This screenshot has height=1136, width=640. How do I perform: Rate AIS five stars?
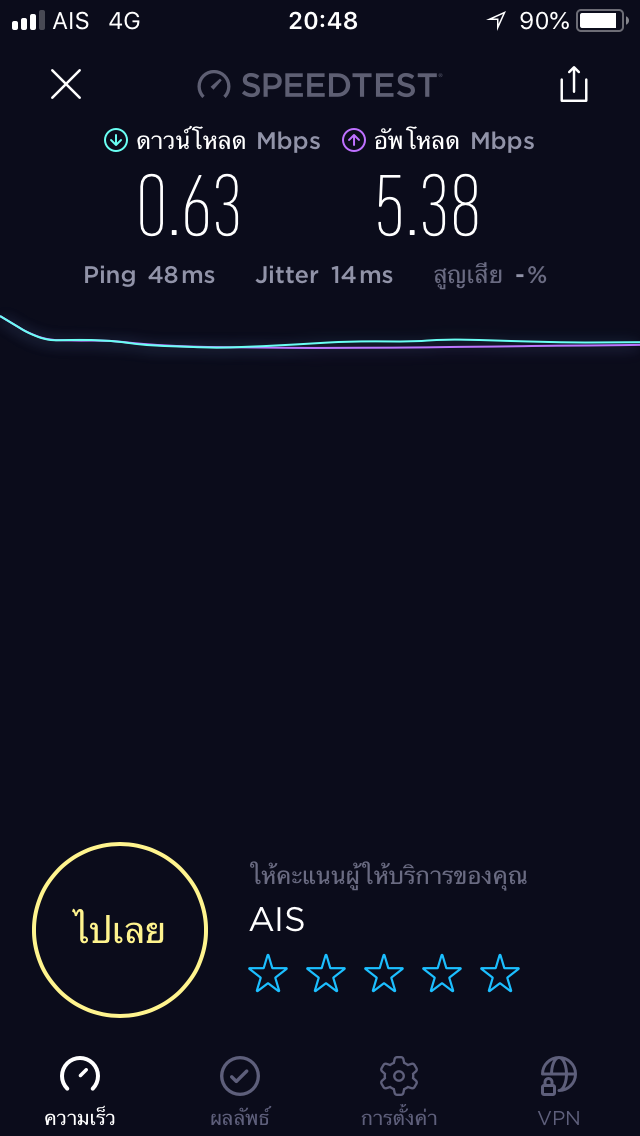500,973
